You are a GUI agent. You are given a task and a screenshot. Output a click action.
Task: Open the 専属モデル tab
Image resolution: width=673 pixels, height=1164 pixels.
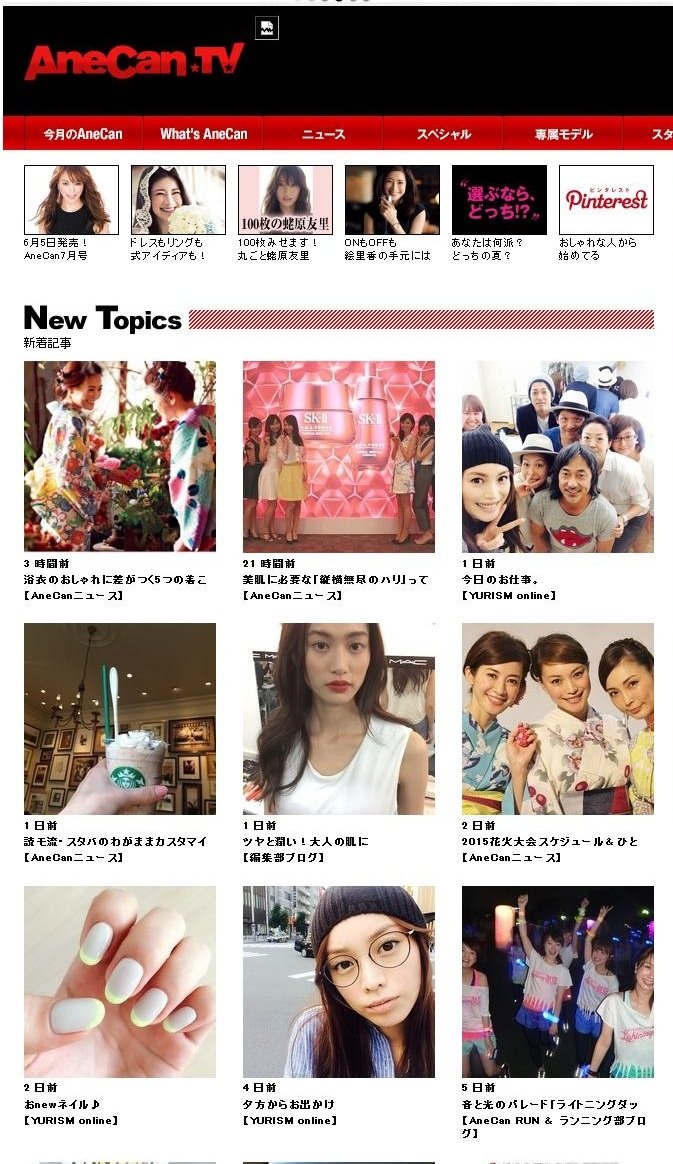(x=563, y=134)
